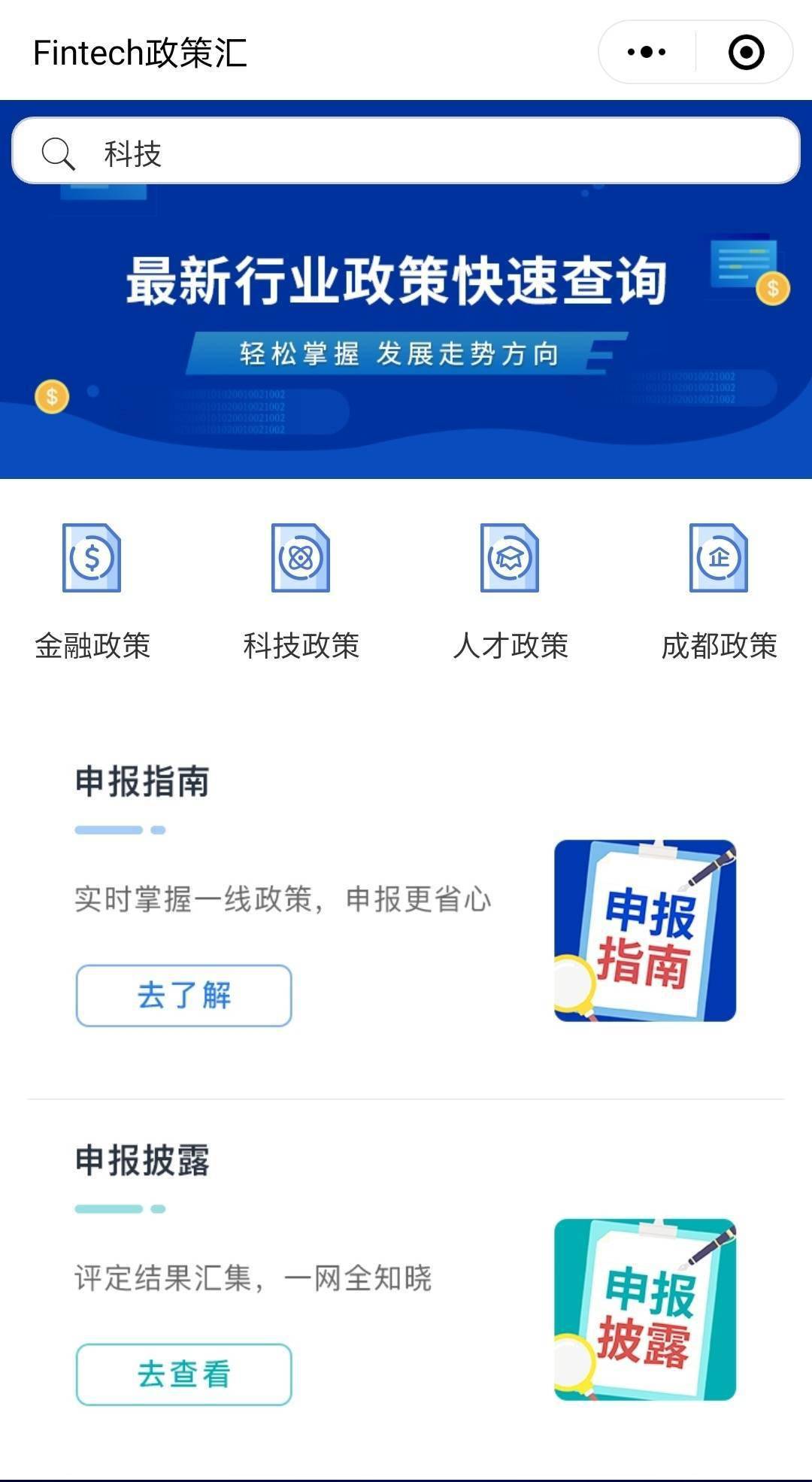Open the mini program more options menu
The height and width of the screenshot is (1482, 812).
pyautogui.click(x=647, y=53)
